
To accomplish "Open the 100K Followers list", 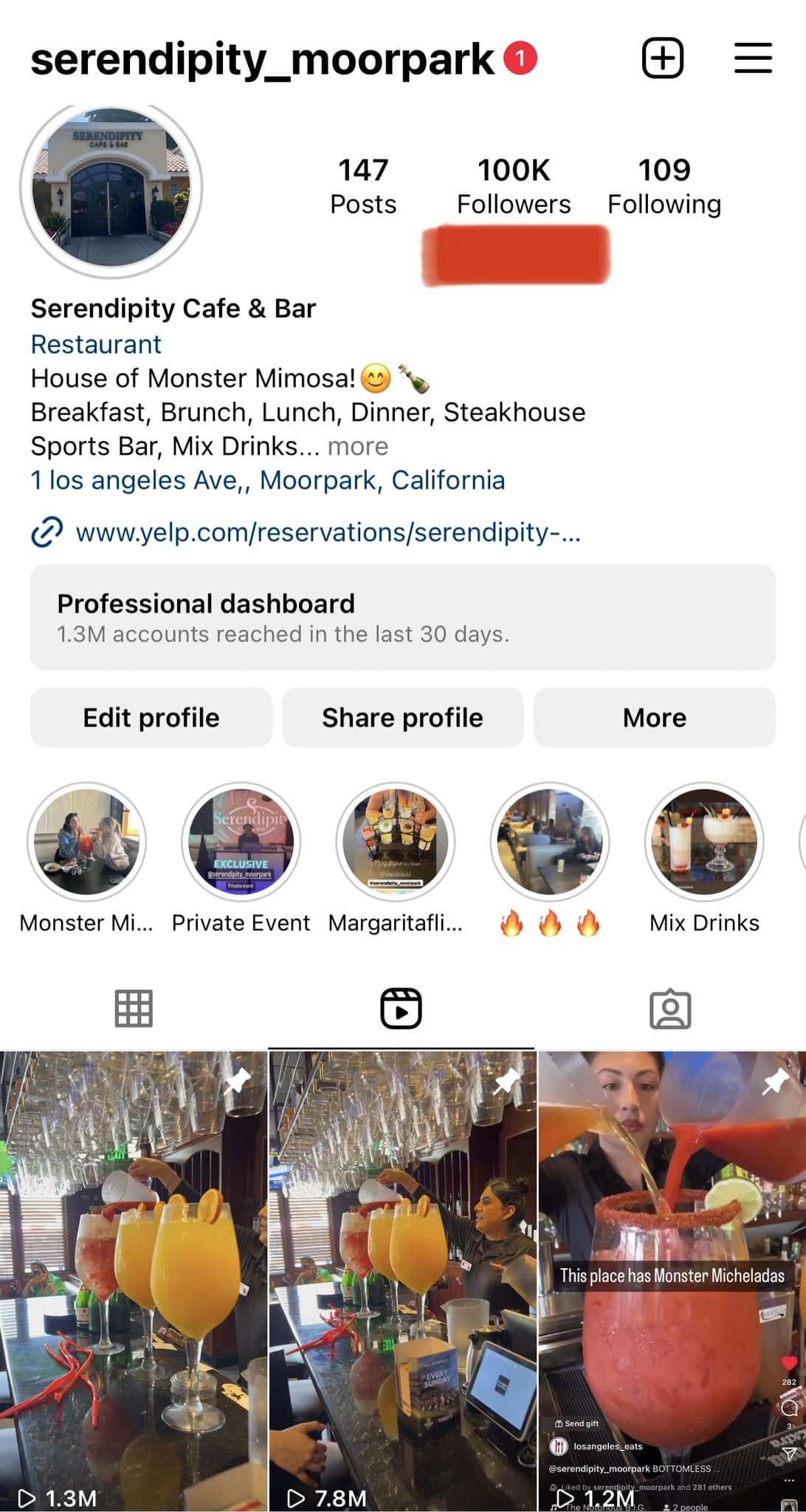I will tap(513, 186).
